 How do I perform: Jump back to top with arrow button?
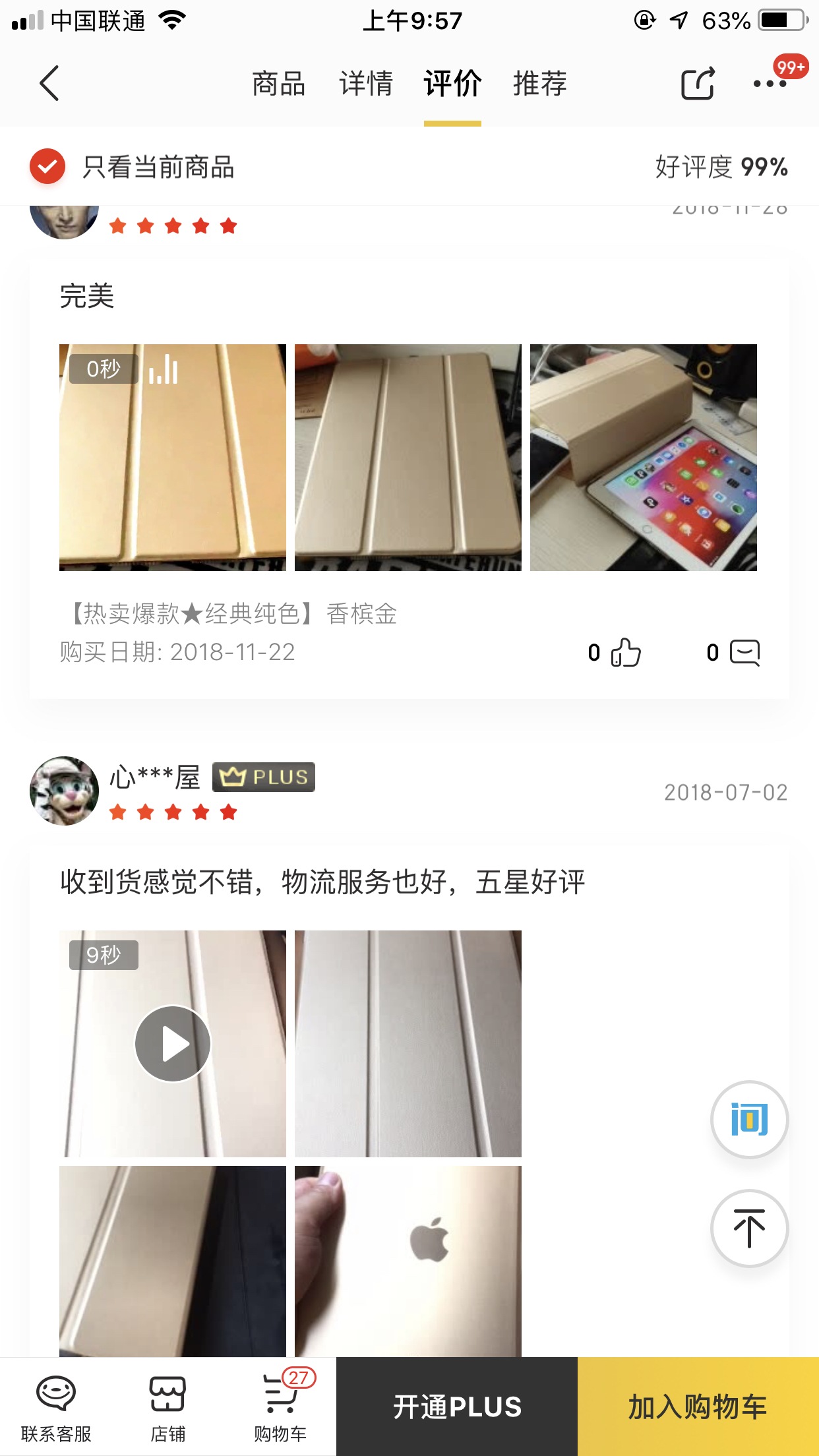click(749, 1228)
